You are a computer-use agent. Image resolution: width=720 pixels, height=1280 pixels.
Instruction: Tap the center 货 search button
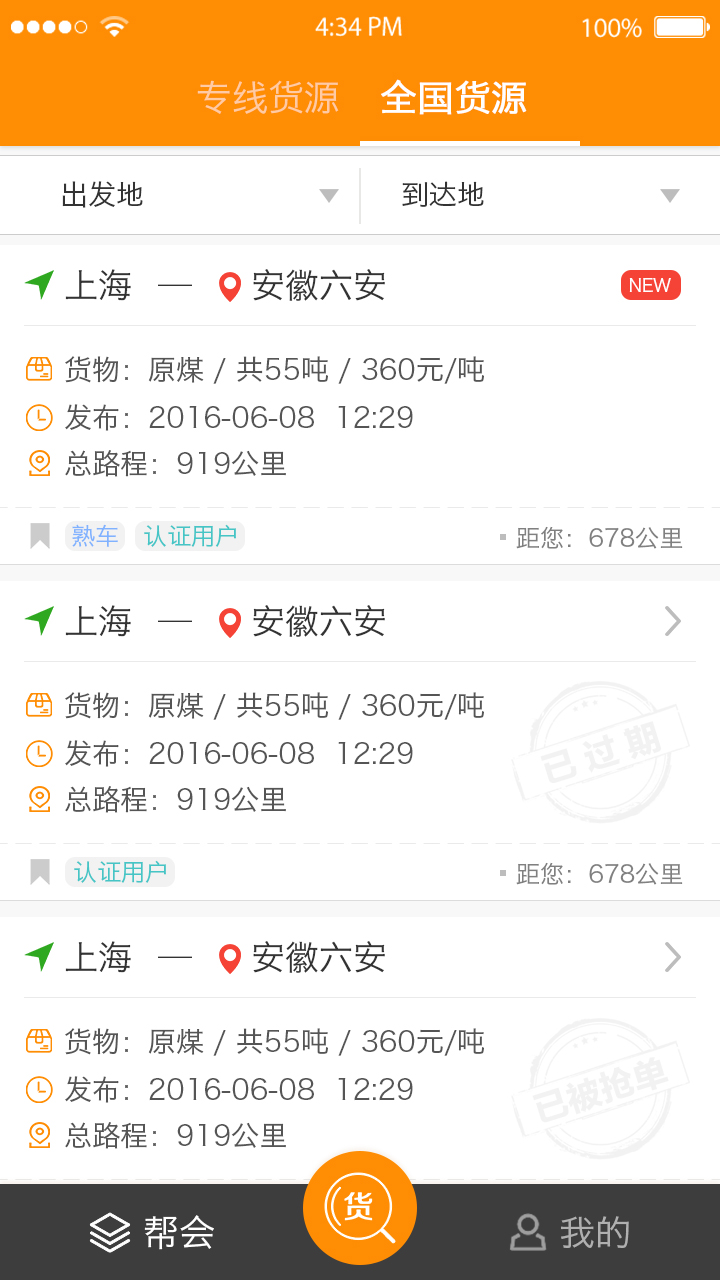click(360, 1208)
